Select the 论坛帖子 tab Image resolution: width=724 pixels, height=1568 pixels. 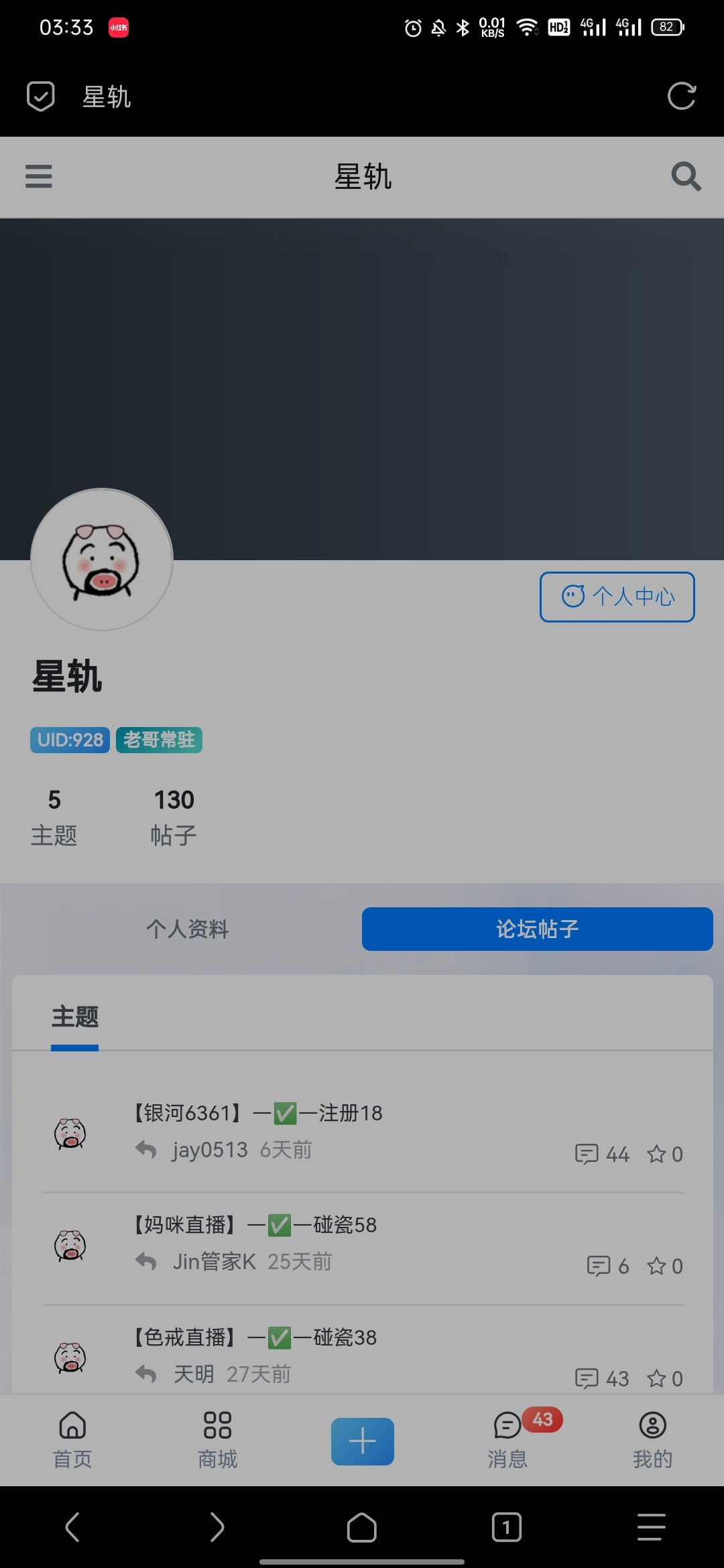click(537, 929)
